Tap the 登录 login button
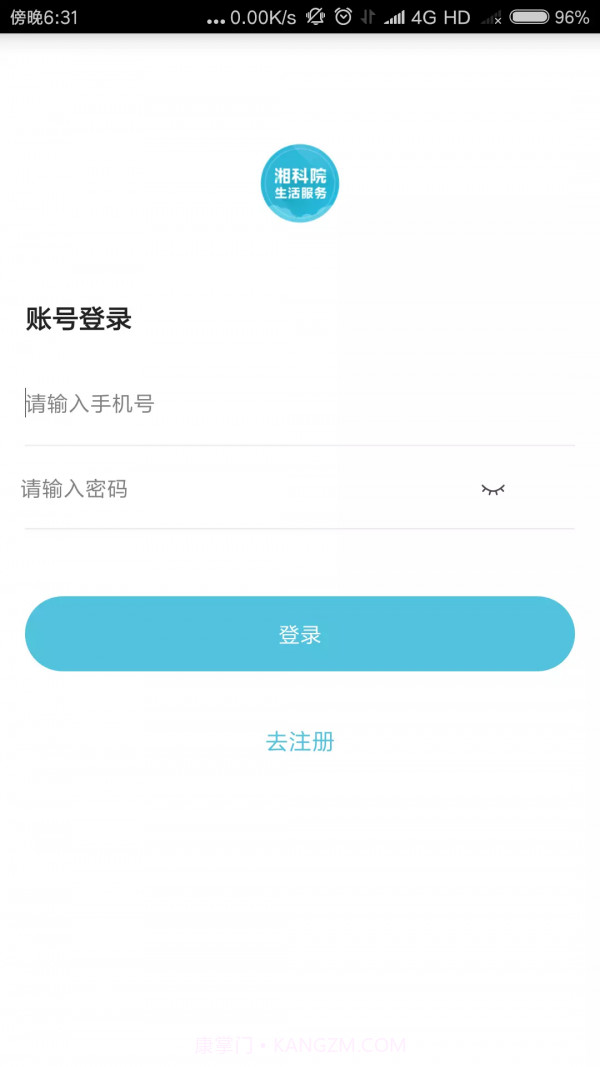The height and width of the screenshot is (1067, 600). (299, 634)
